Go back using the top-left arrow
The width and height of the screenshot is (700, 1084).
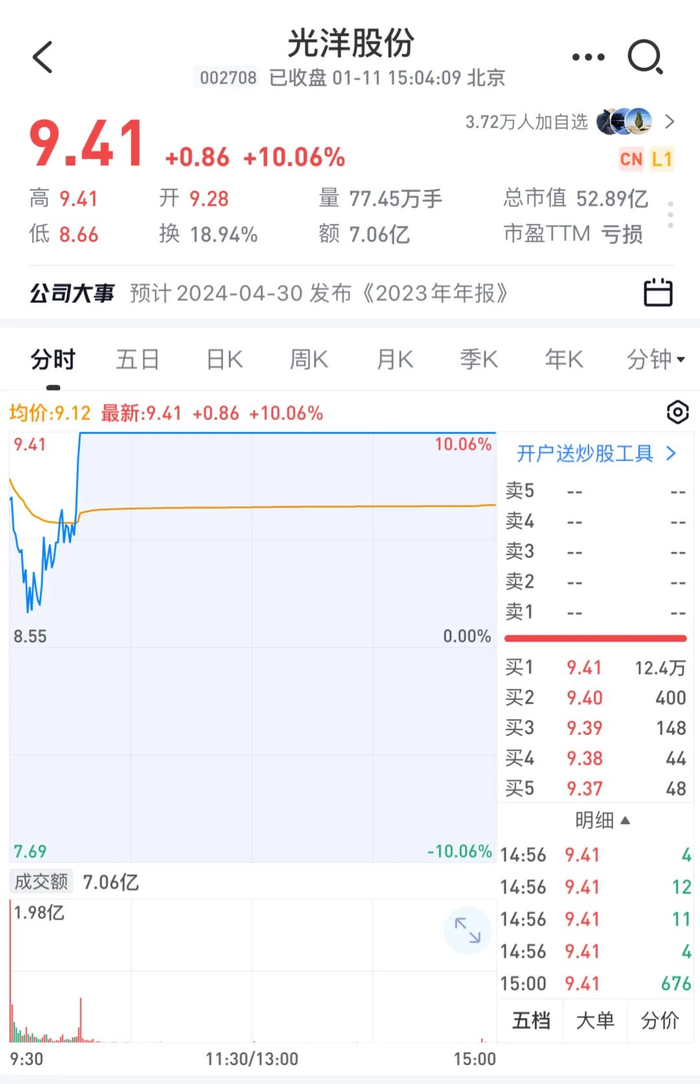pyautogui.click(x=43, y=58)
